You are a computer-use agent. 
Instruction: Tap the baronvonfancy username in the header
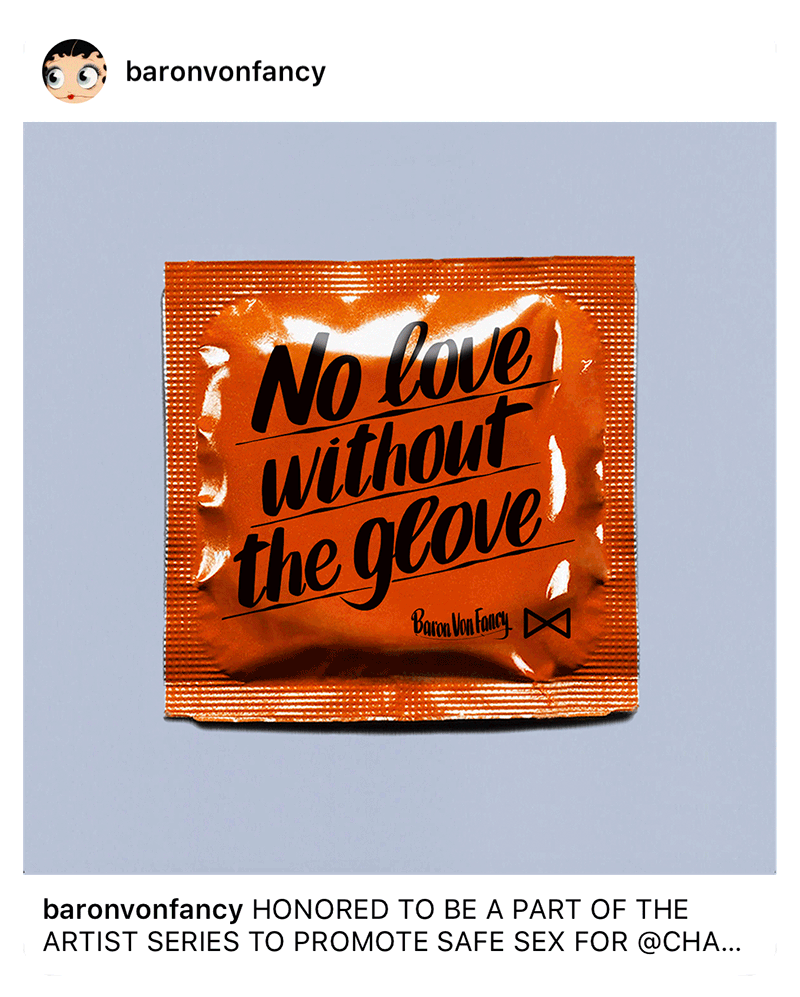tap(225, 72)
